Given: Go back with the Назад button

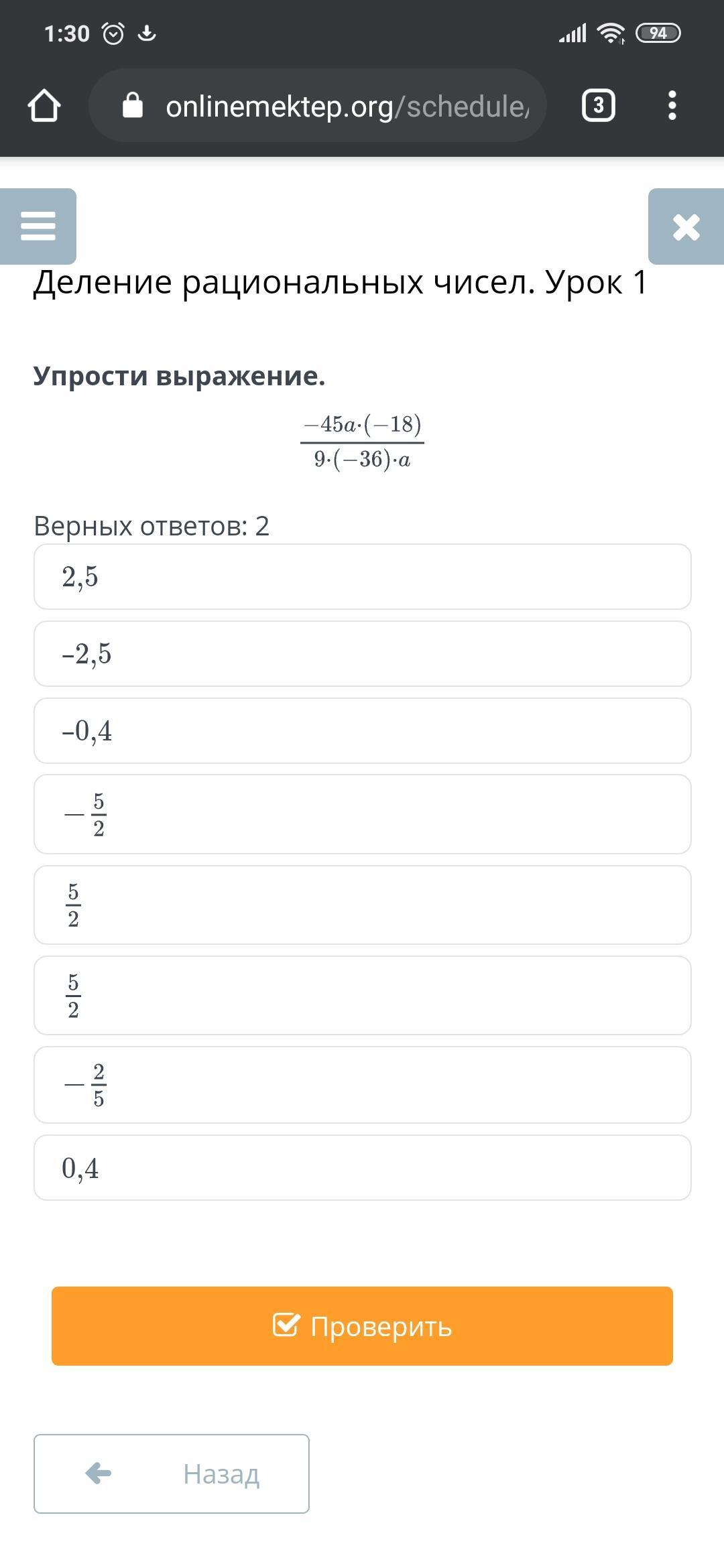Looking at the screenshot, I should pos(172,1474).
